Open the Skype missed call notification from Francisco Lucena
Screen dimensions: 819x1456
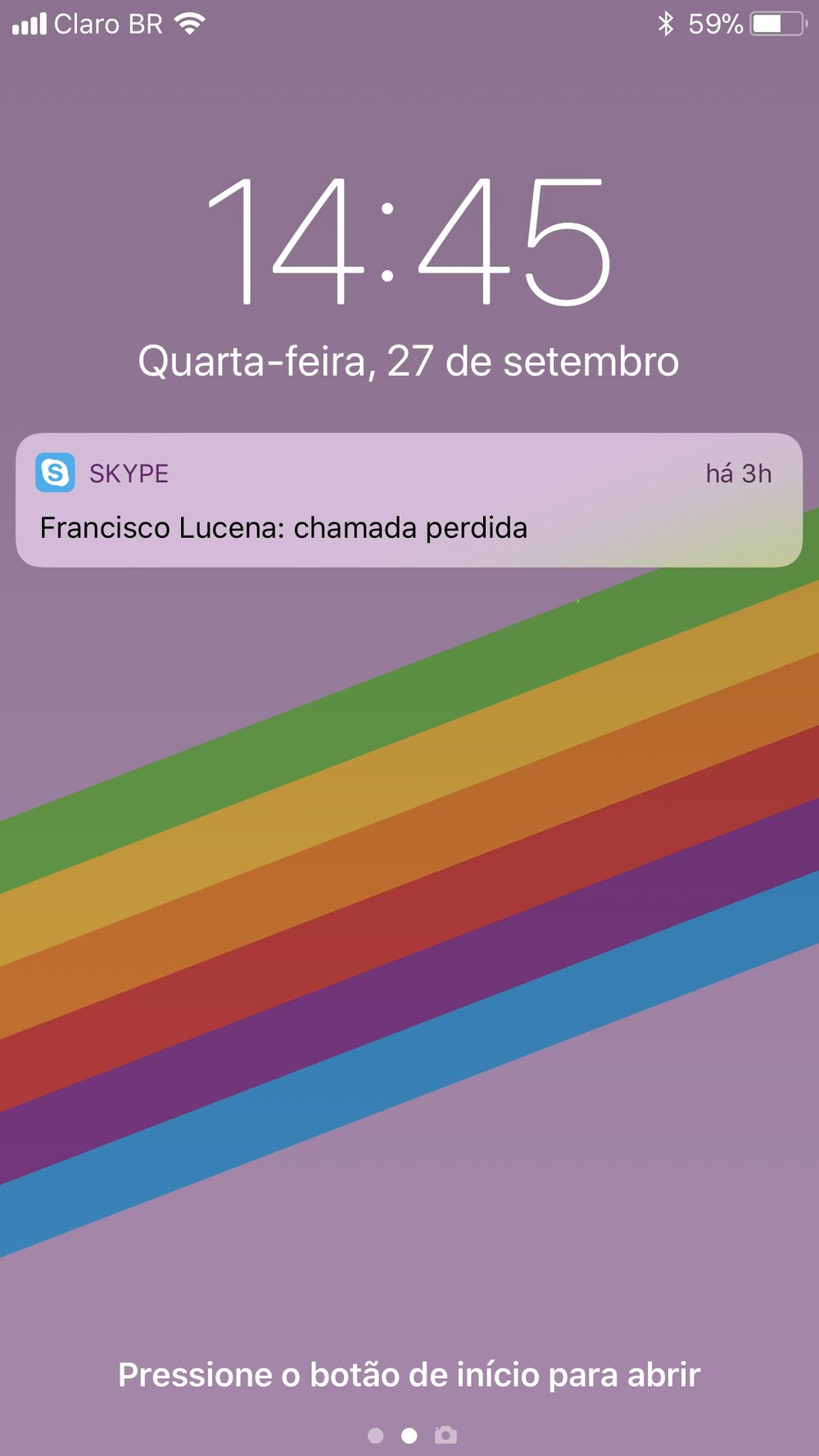(409, 500)
